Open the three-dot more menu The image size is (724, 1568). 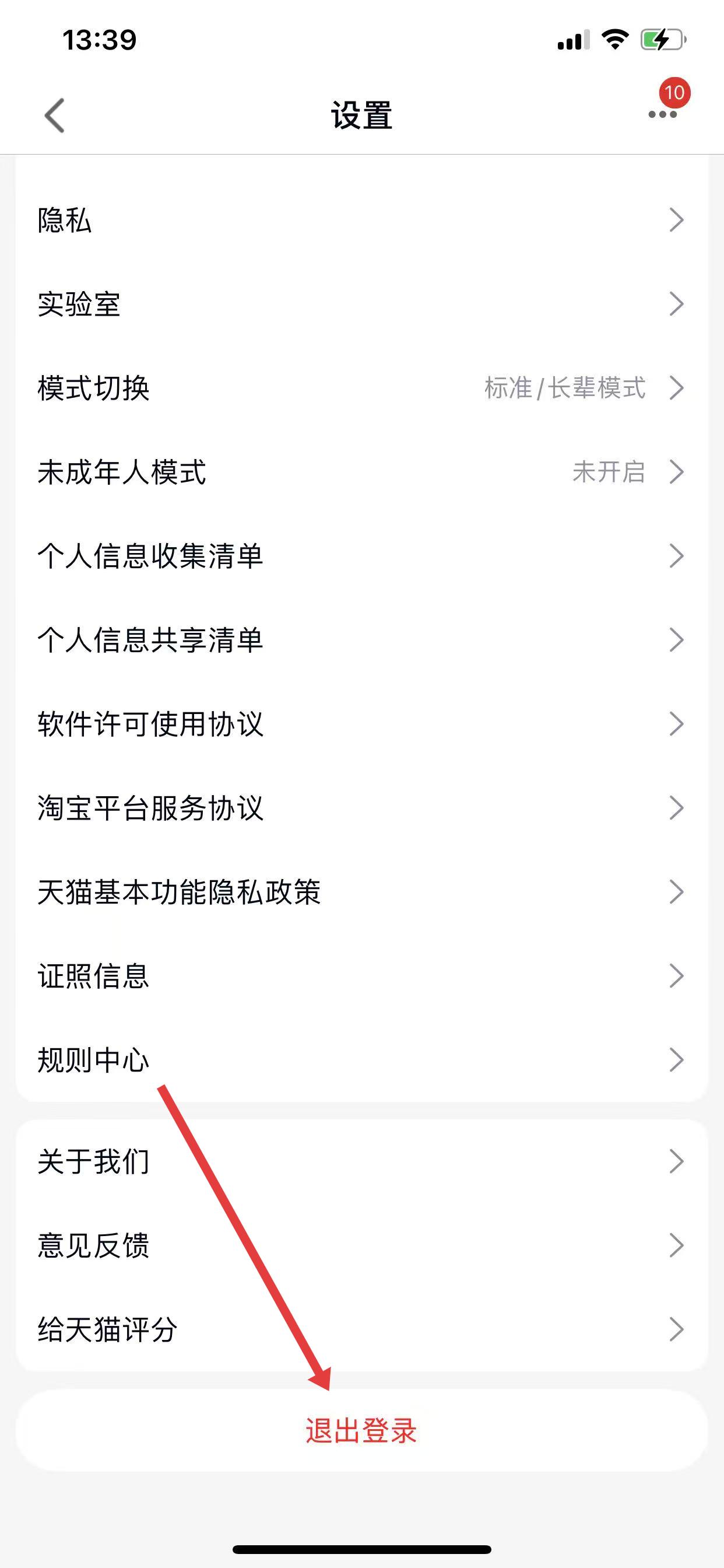tap(662, 114)
